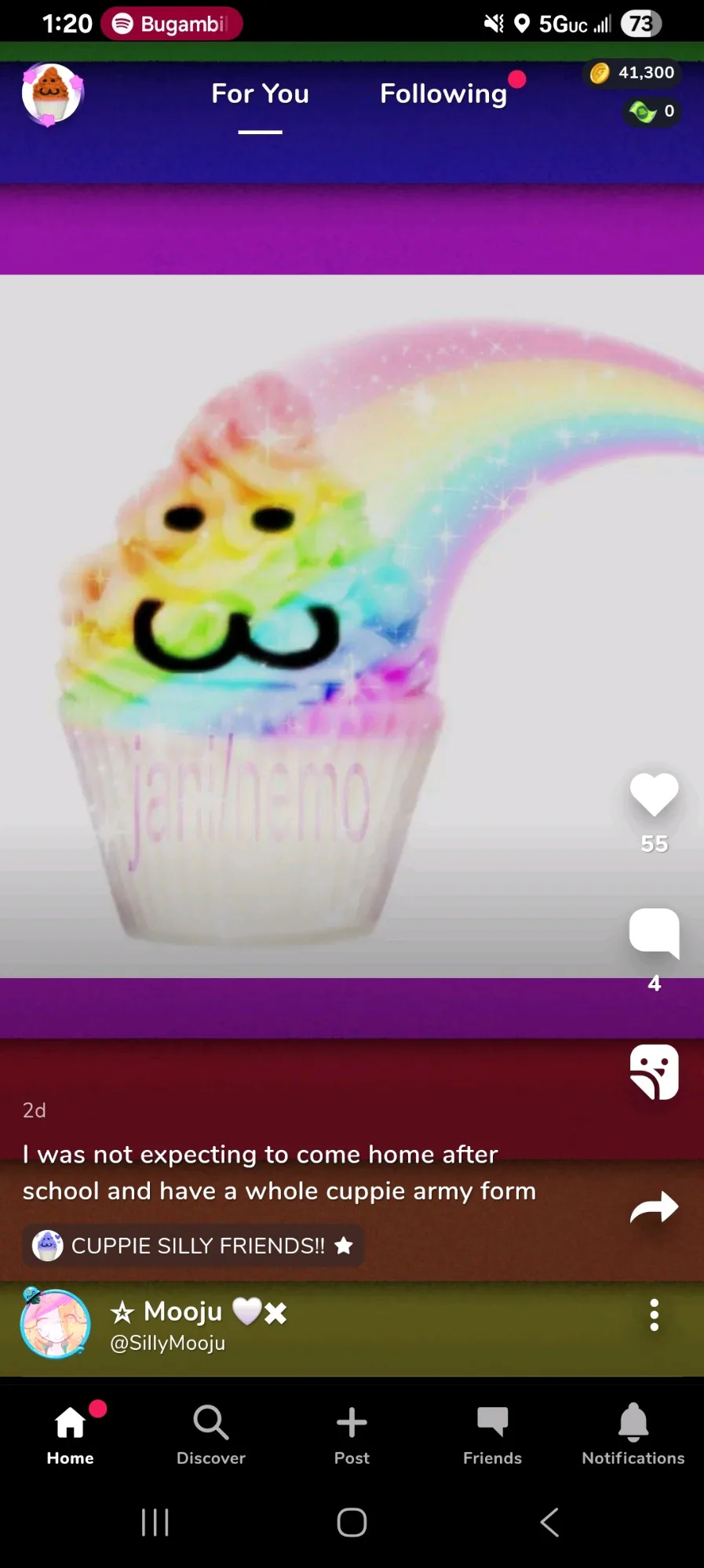Open the three-dot post options menu
The height and width of the screenshot is (1568, 704).
click(654, 1315)
